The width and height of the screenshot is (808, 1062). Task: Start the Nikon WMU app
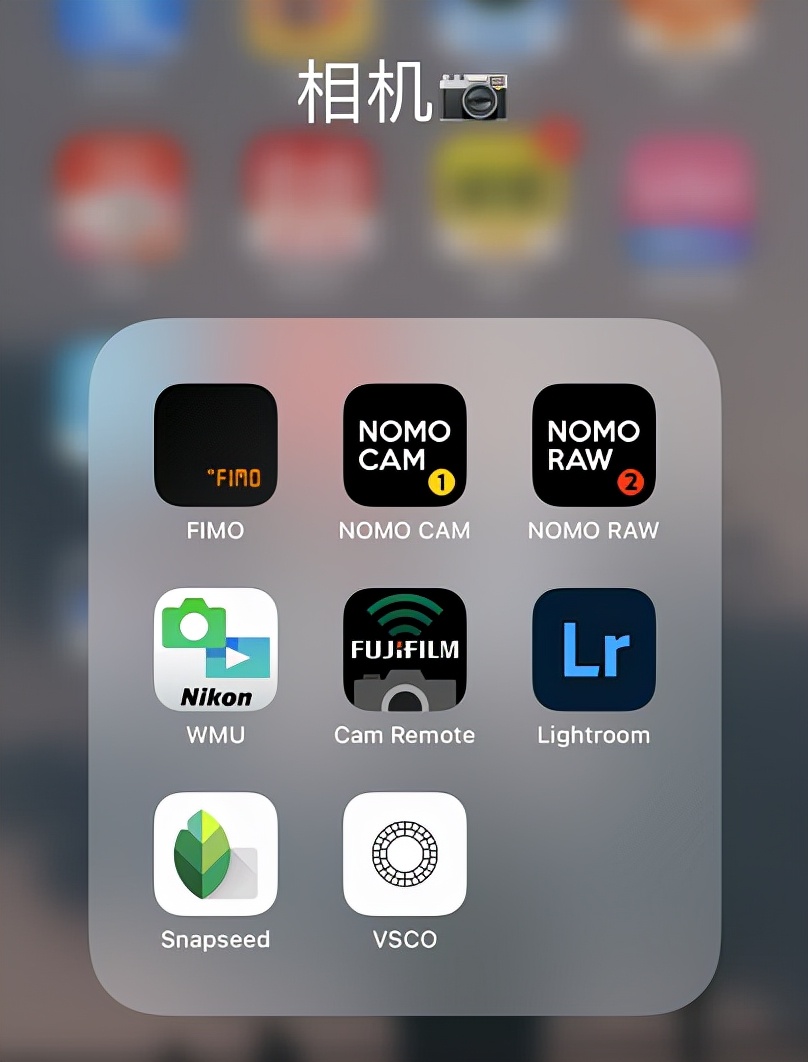coord(215,650)
